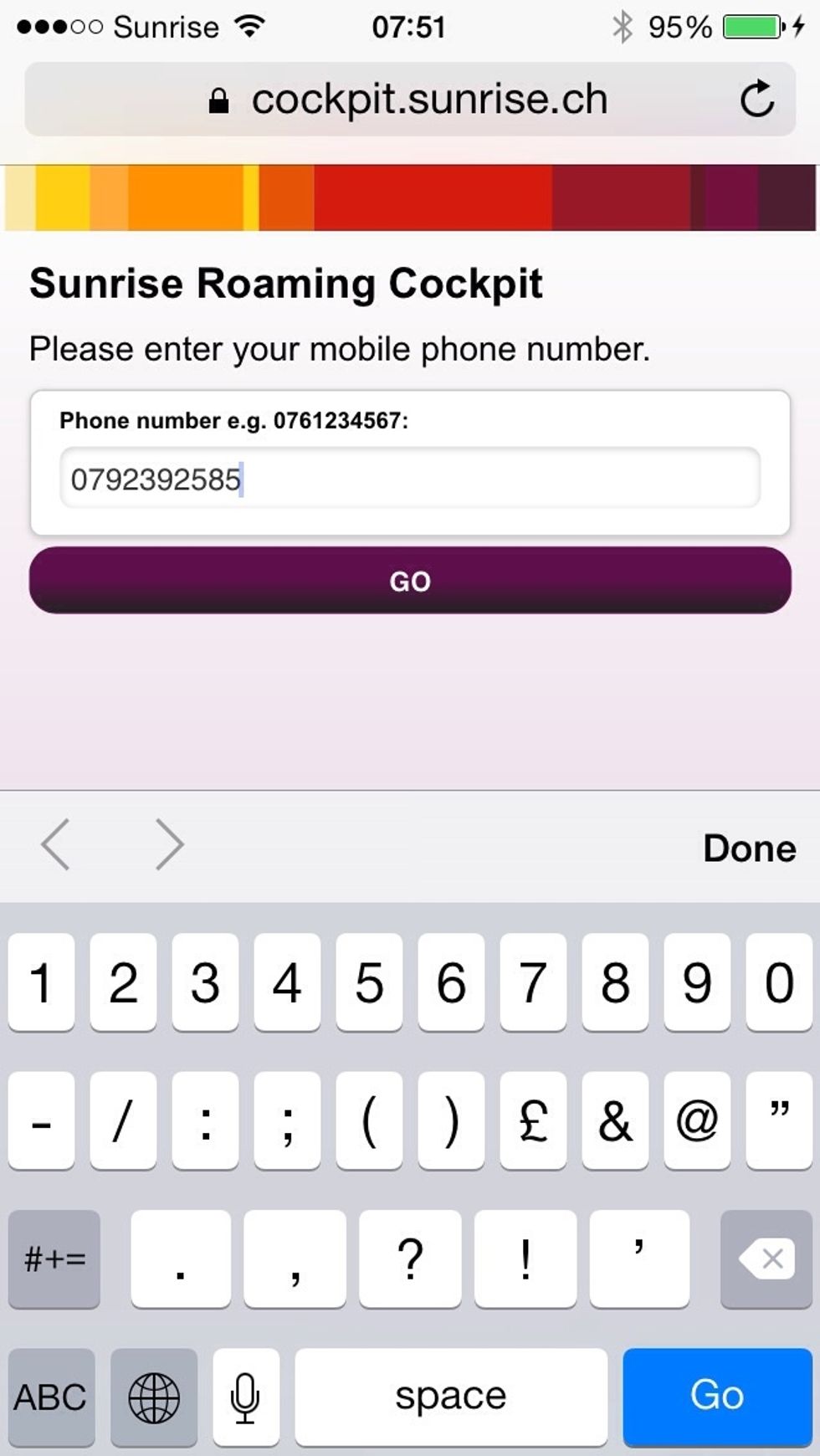Screen dimensions: 820x1456
Task: Hit the blue Go key on the keyboard
Action: 717,1397
